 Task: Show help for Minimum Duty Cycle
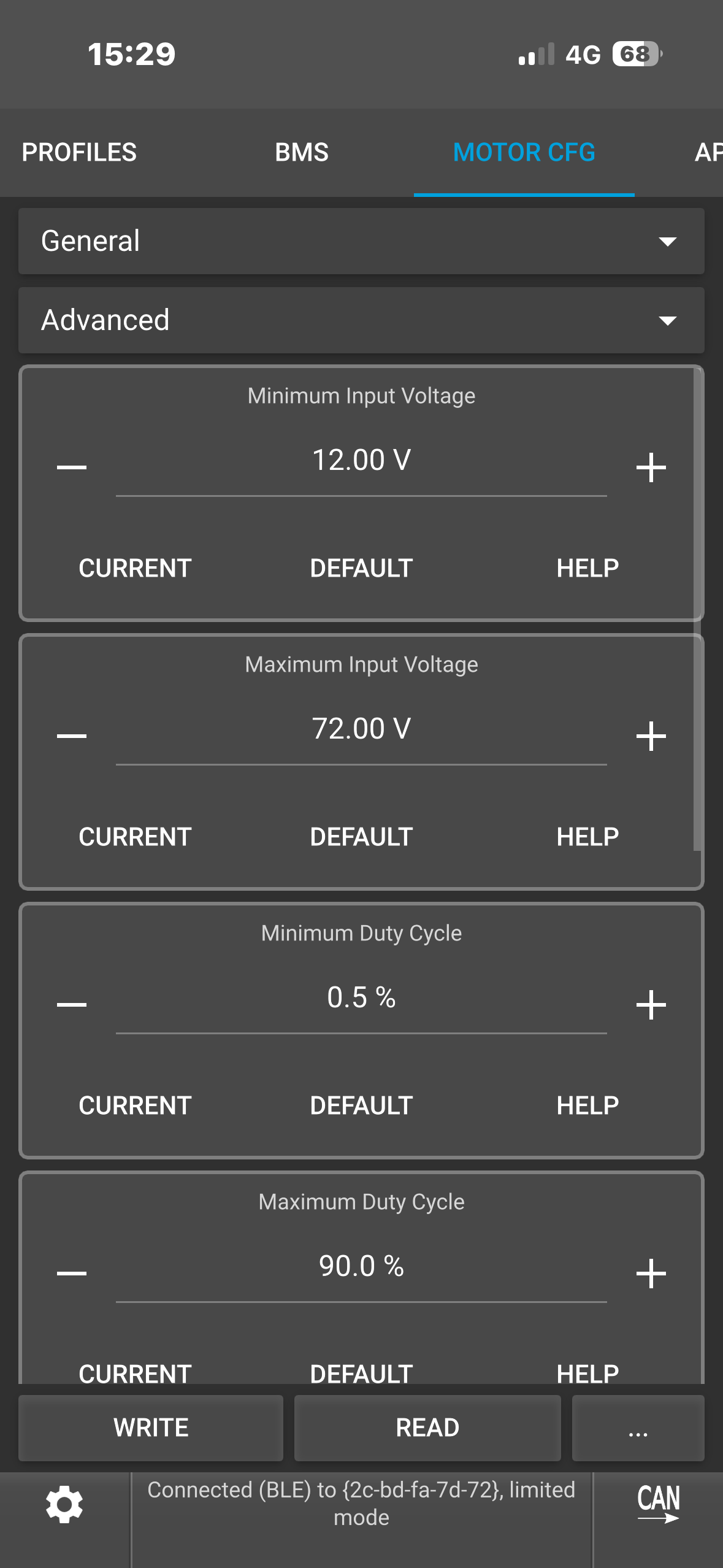point(587,1105)
